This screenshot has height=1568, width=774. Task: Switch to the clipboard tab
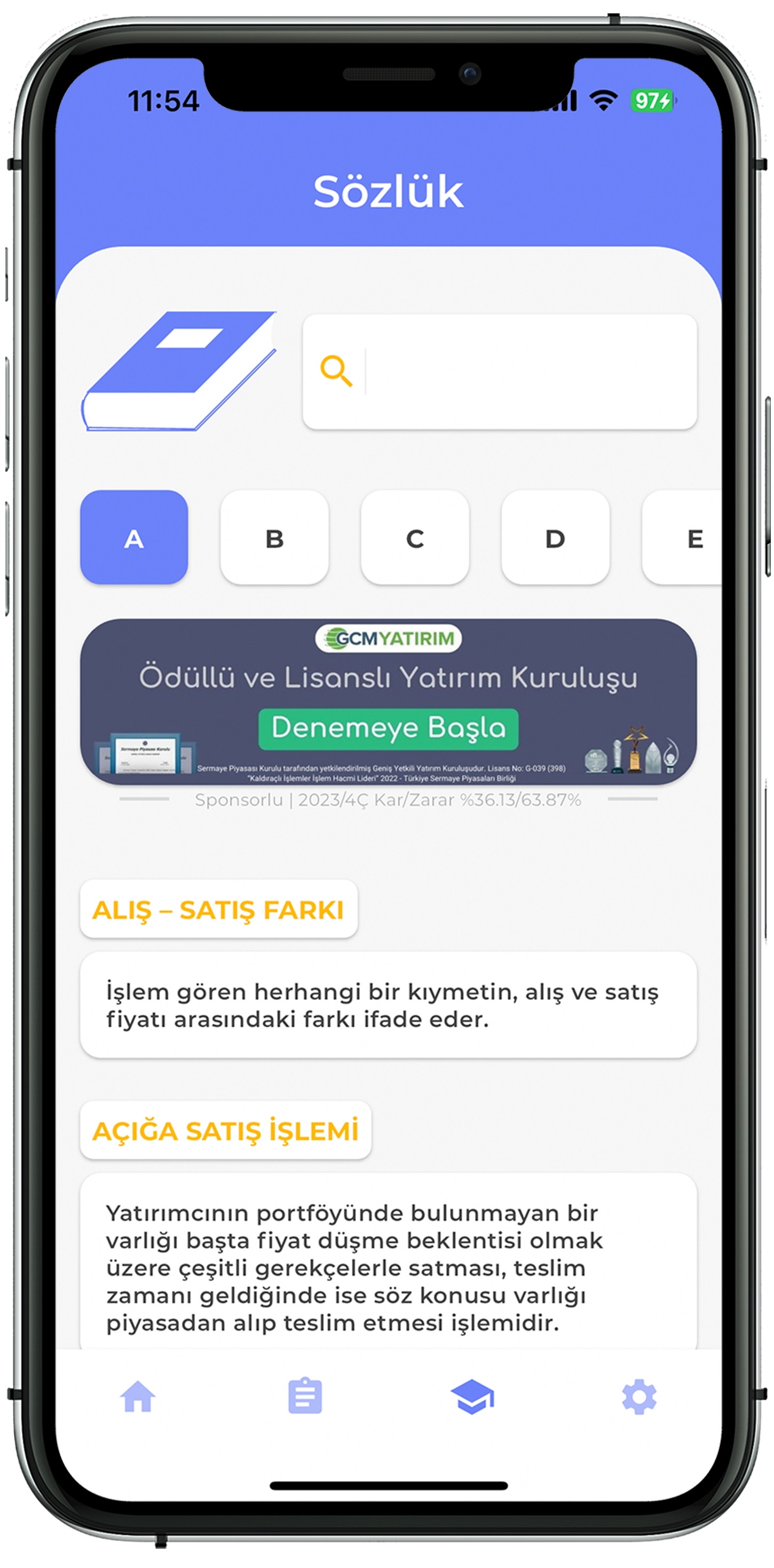[x=305, y=1397]
